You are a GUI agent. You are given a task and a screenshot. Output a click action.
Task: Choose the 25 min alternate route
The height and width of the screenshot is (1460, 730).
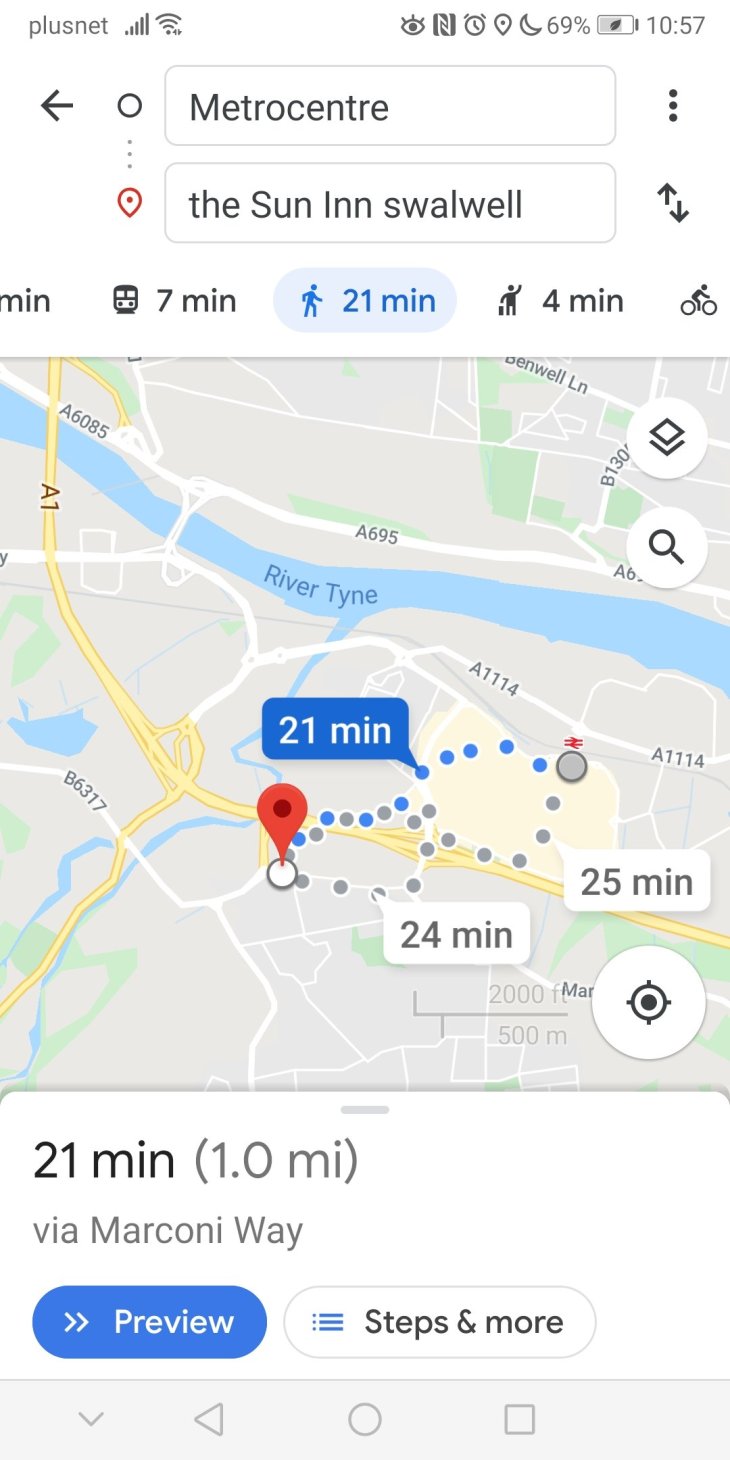click(x=636, y=882)
